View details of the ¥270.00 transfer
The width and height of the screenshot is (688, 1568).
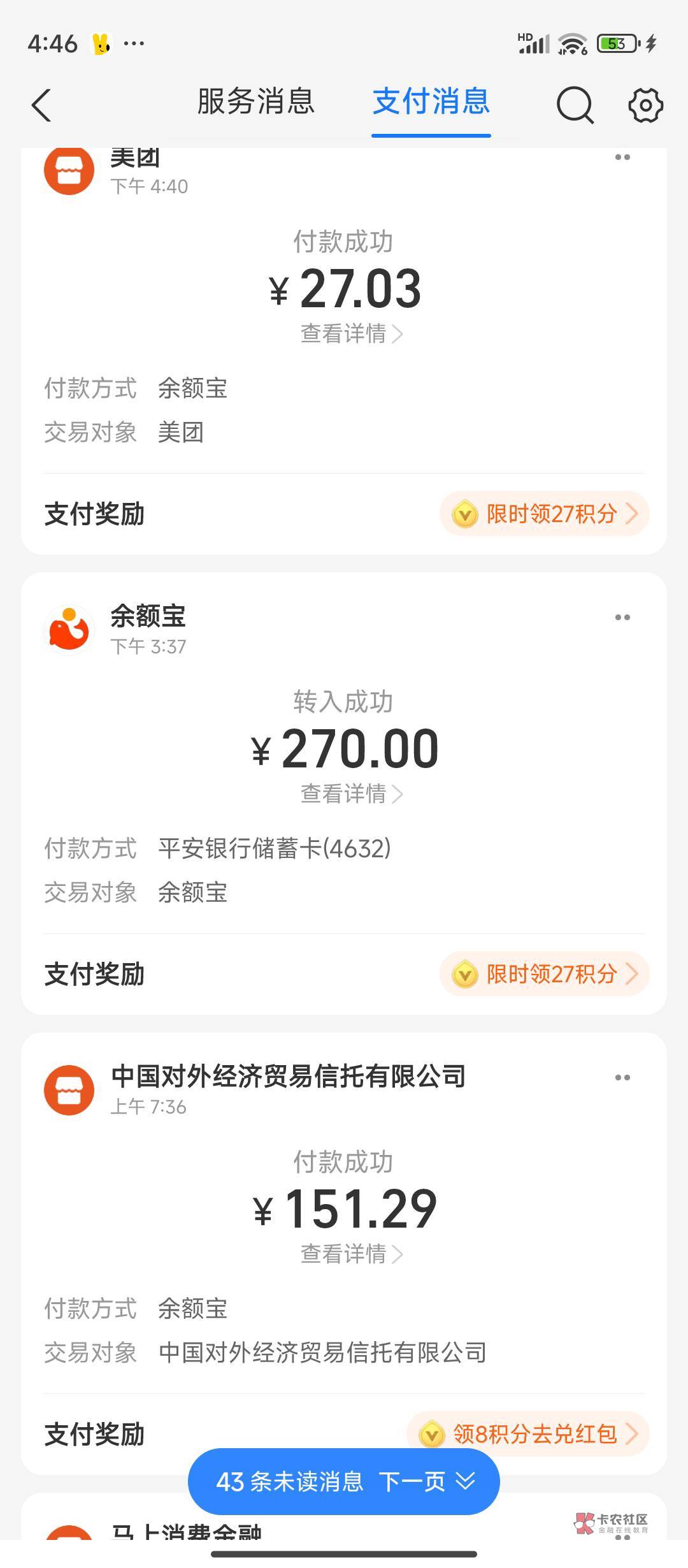pos(351,794)
